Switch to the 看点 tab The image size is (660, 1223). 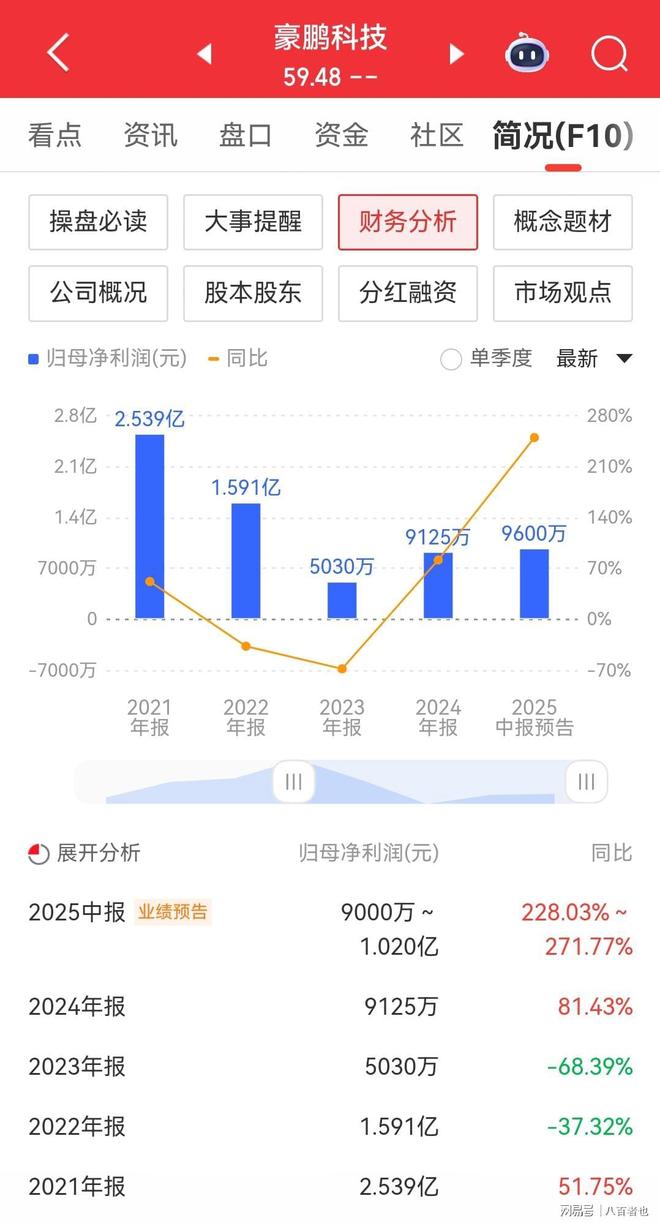click(55, 135)
